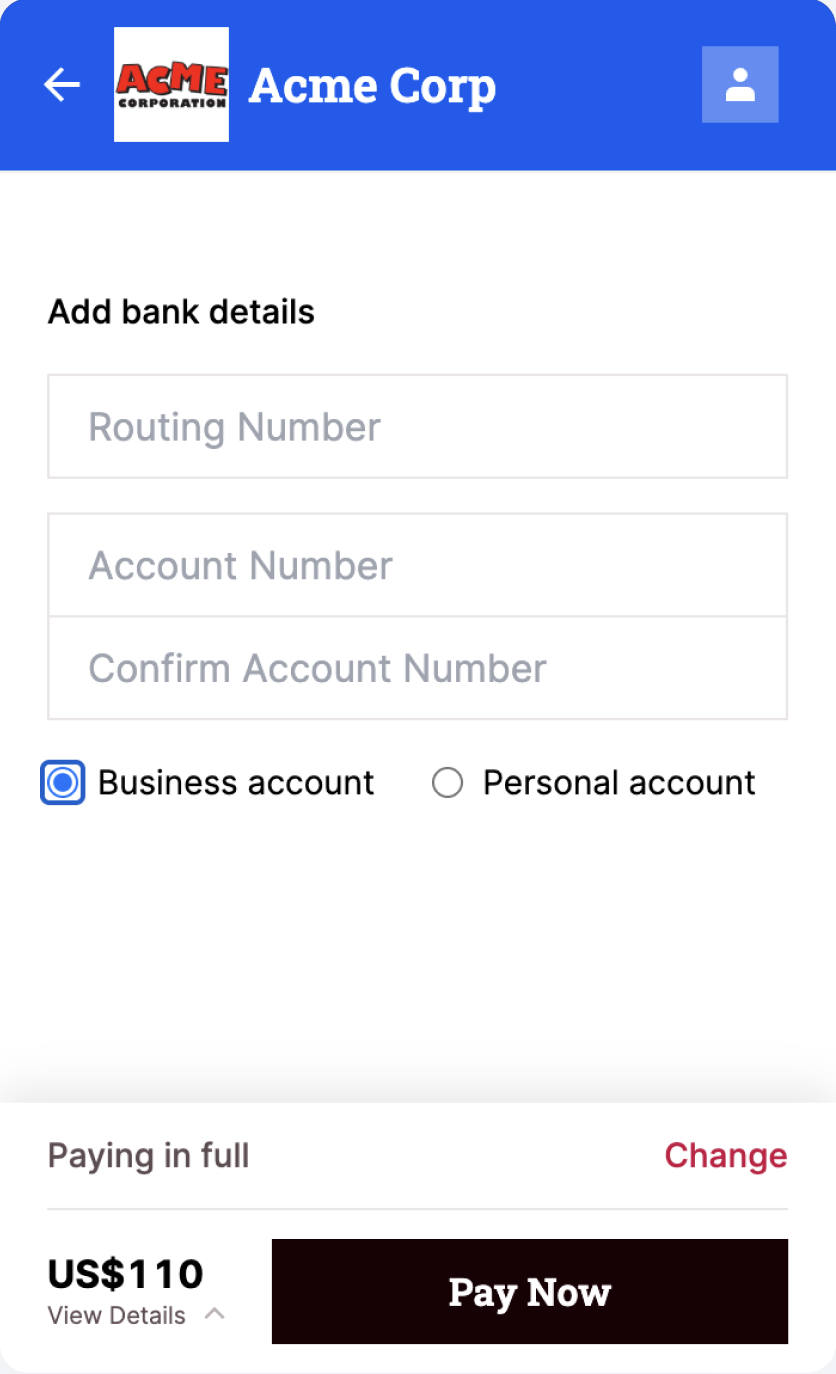Go back using the header arrow
The image size is (836, 1374).
61,85
